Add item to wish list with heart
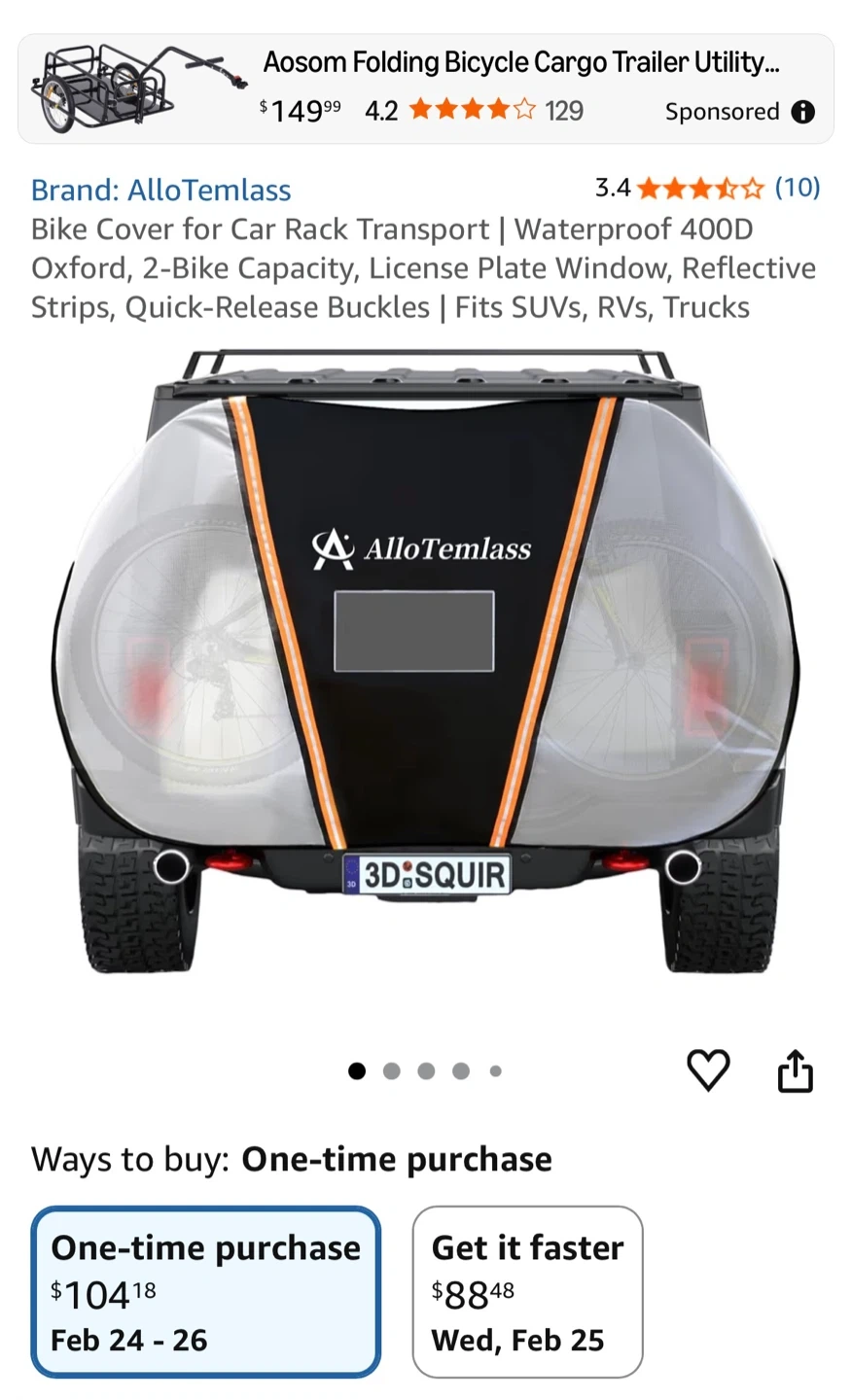 (x=708, y=1070)
